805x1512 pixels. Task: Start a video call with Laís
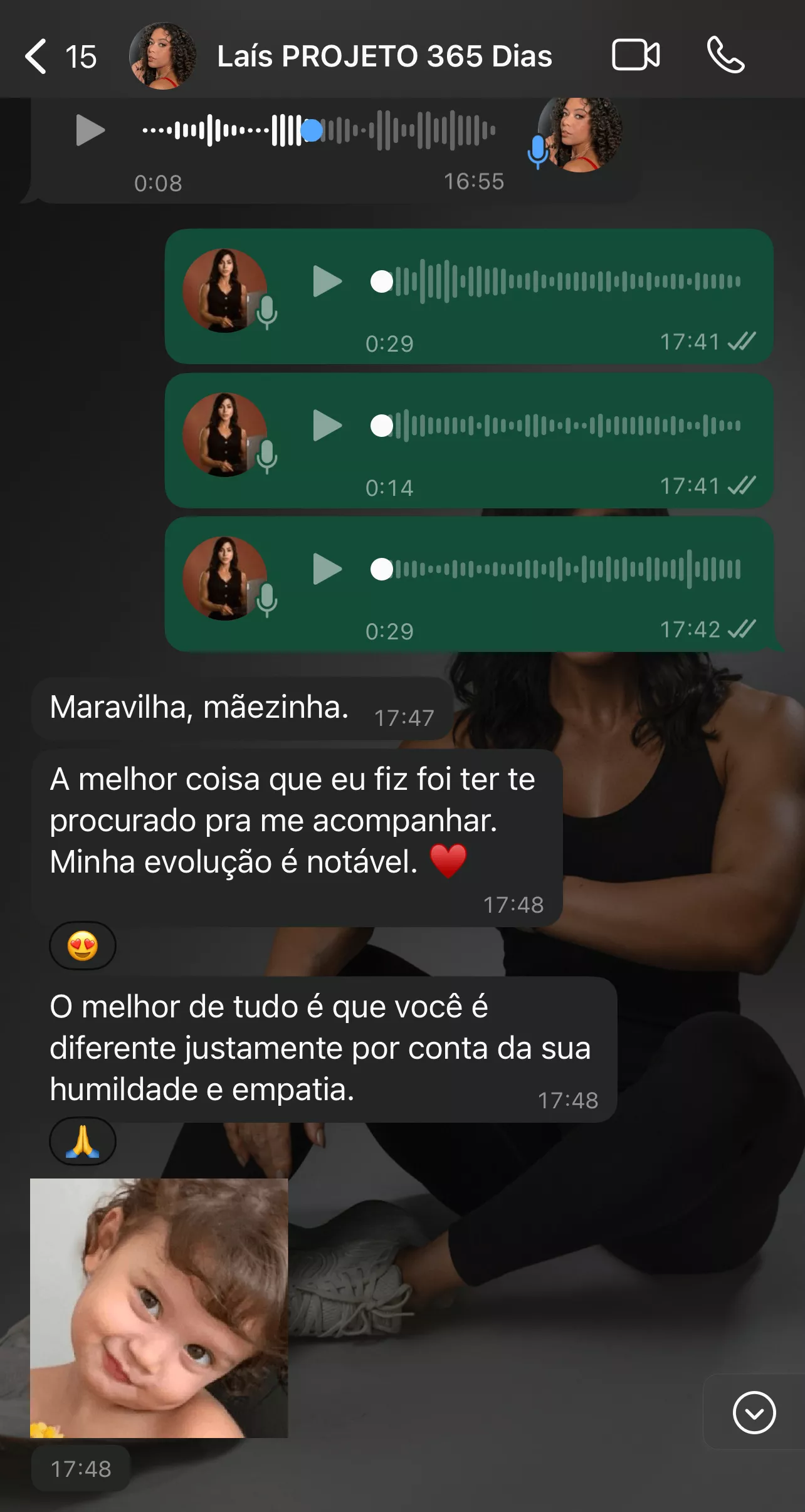click(x=635, y=55)
